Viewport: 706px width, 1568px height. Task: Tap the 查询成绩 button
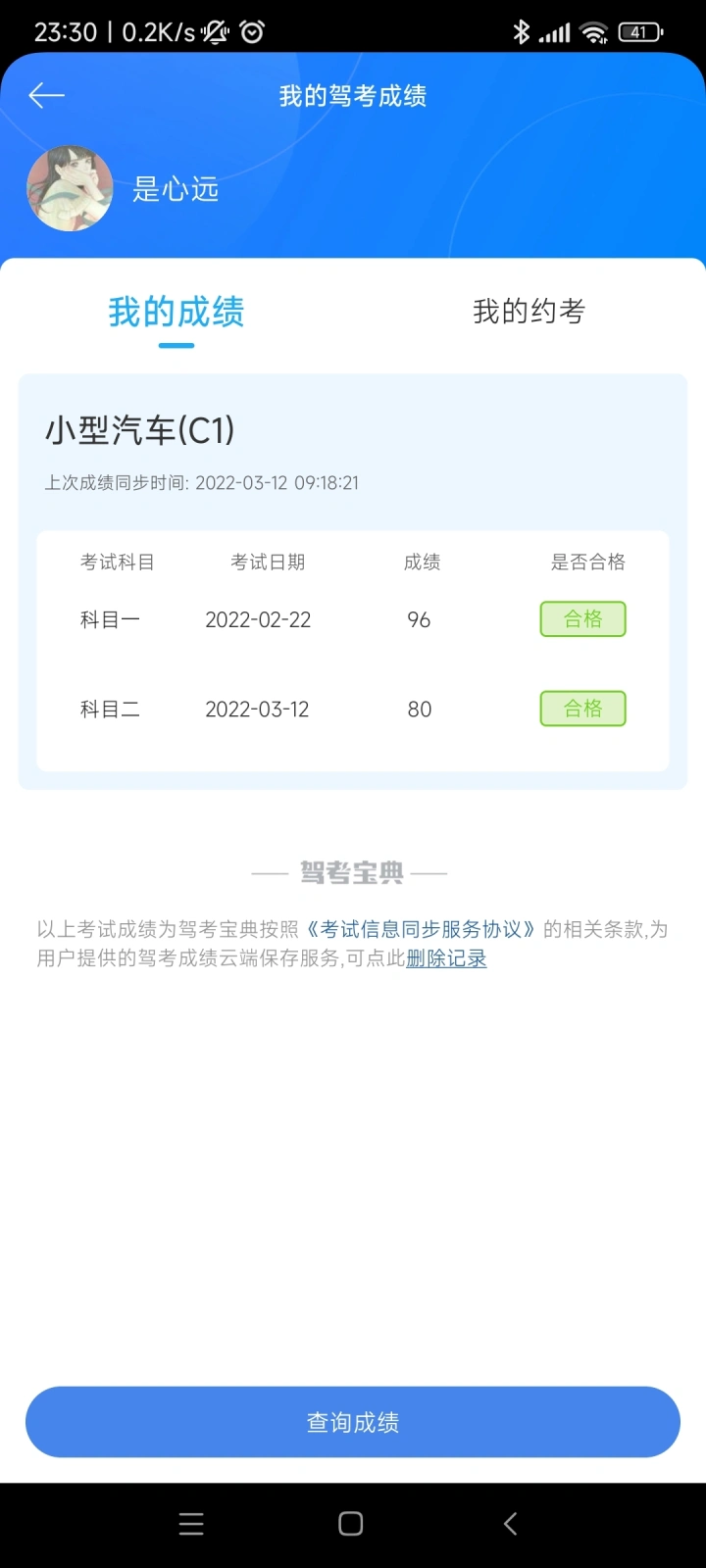(353, 1422)
